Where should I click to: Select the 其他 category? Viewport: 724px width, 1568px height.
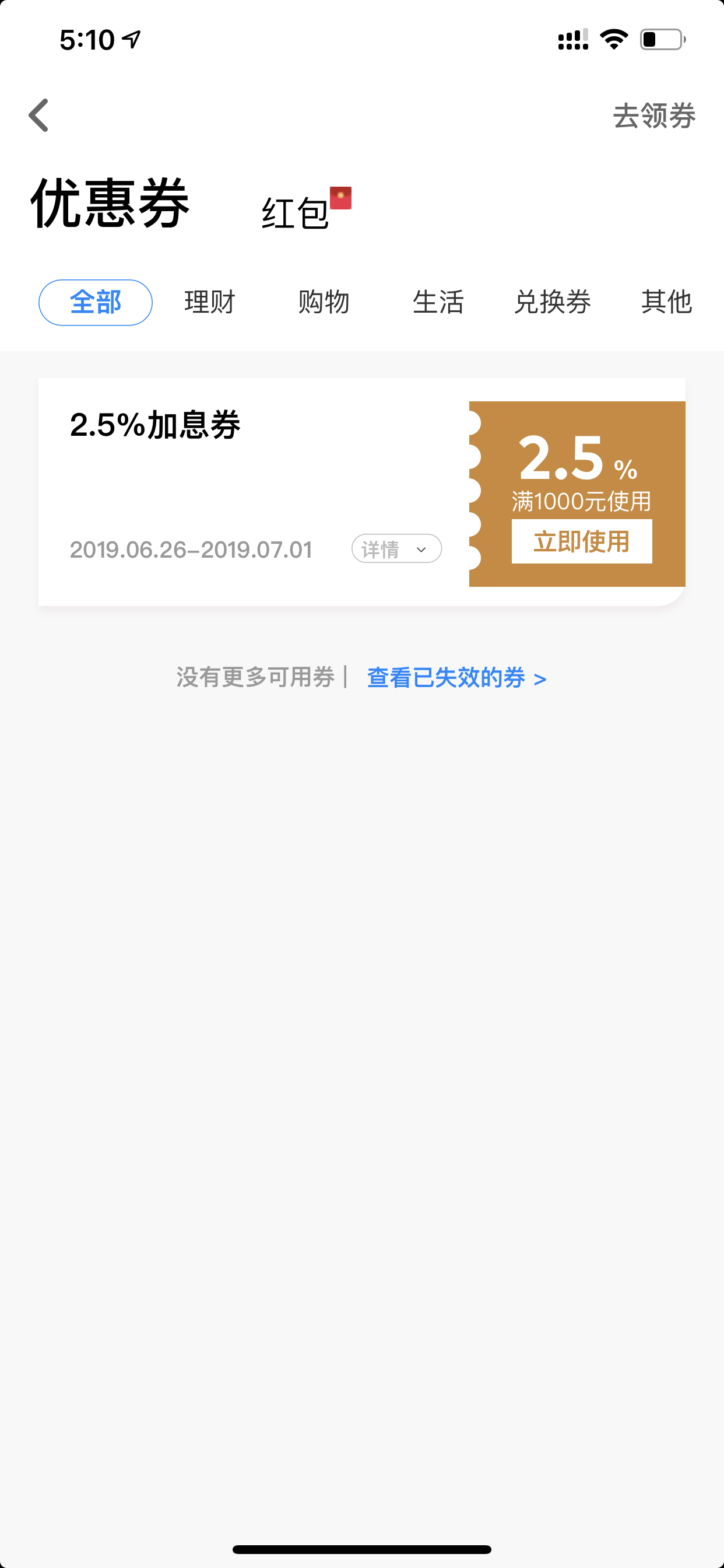pyautogui.click(x=667, y=303)
